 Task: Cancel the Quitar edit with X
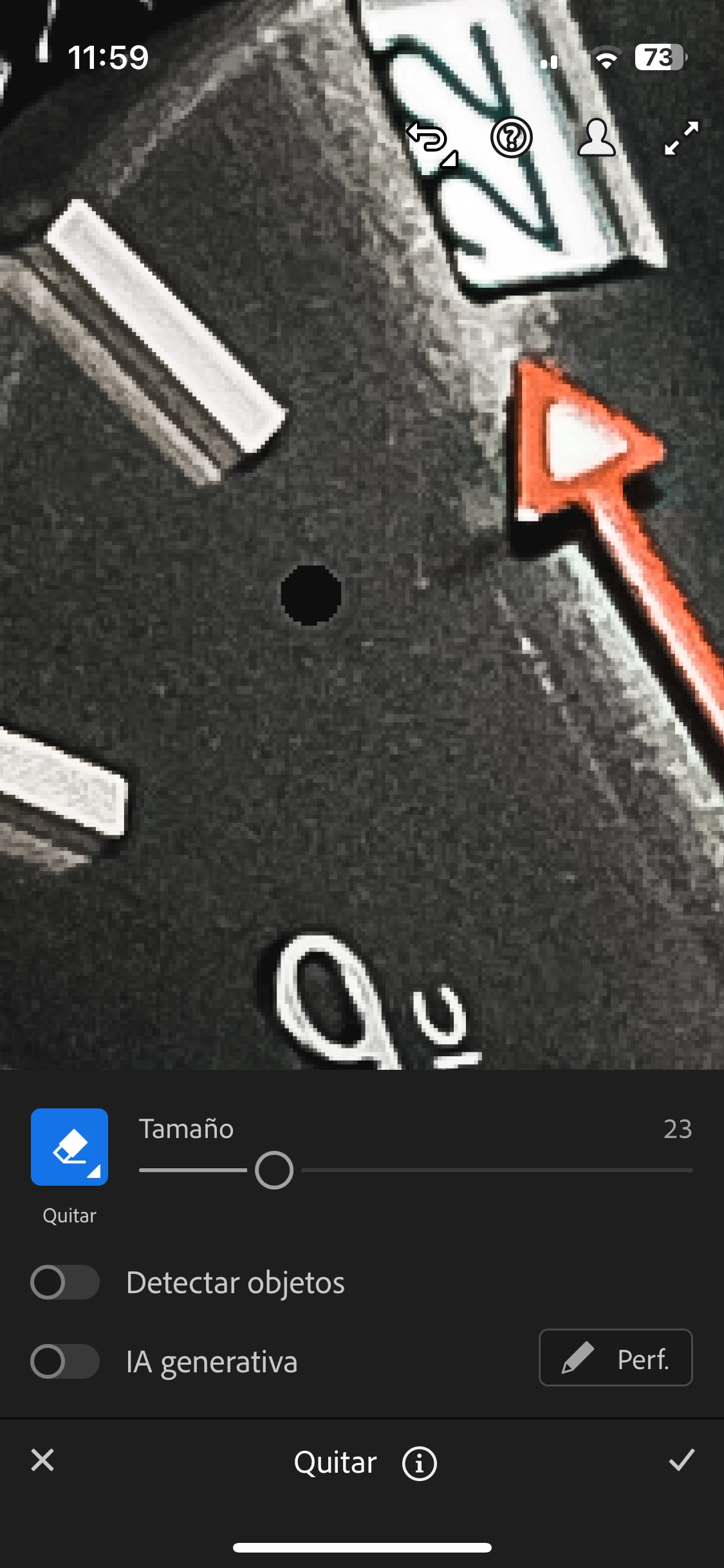coord(42,1460)
